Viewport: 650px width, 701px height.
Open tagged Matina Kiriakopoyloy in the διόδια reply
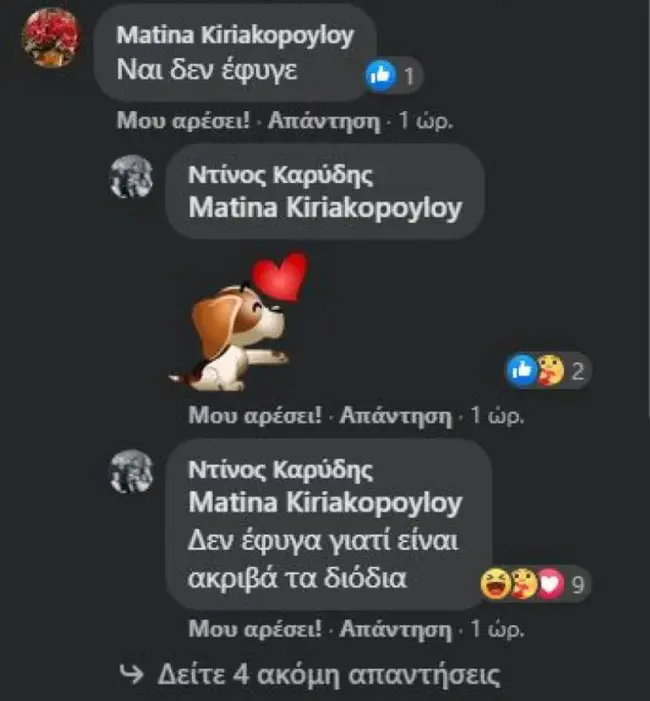pos(325,500)
